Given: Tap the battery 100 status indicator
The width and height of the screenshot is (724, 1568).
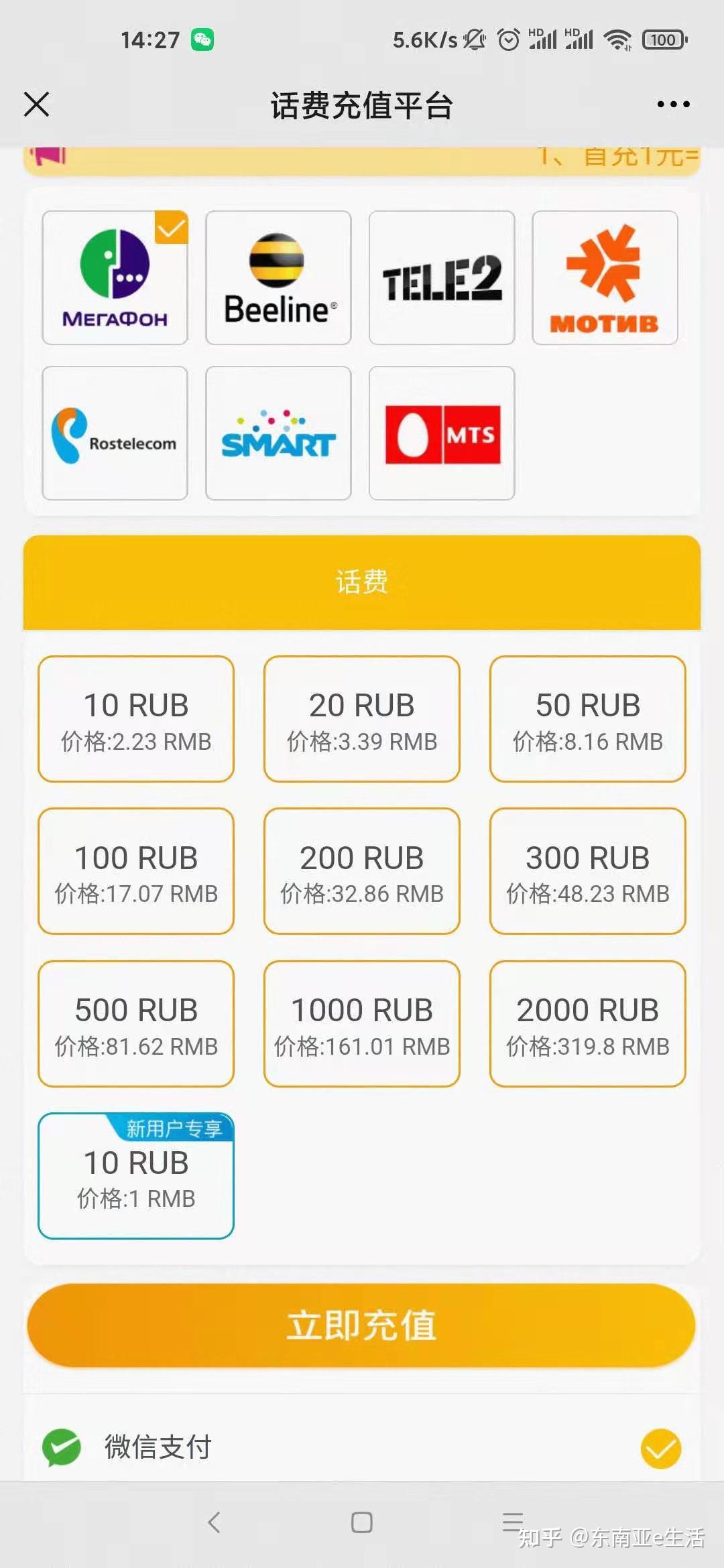Looking at the screenshot, I should 663,40.
